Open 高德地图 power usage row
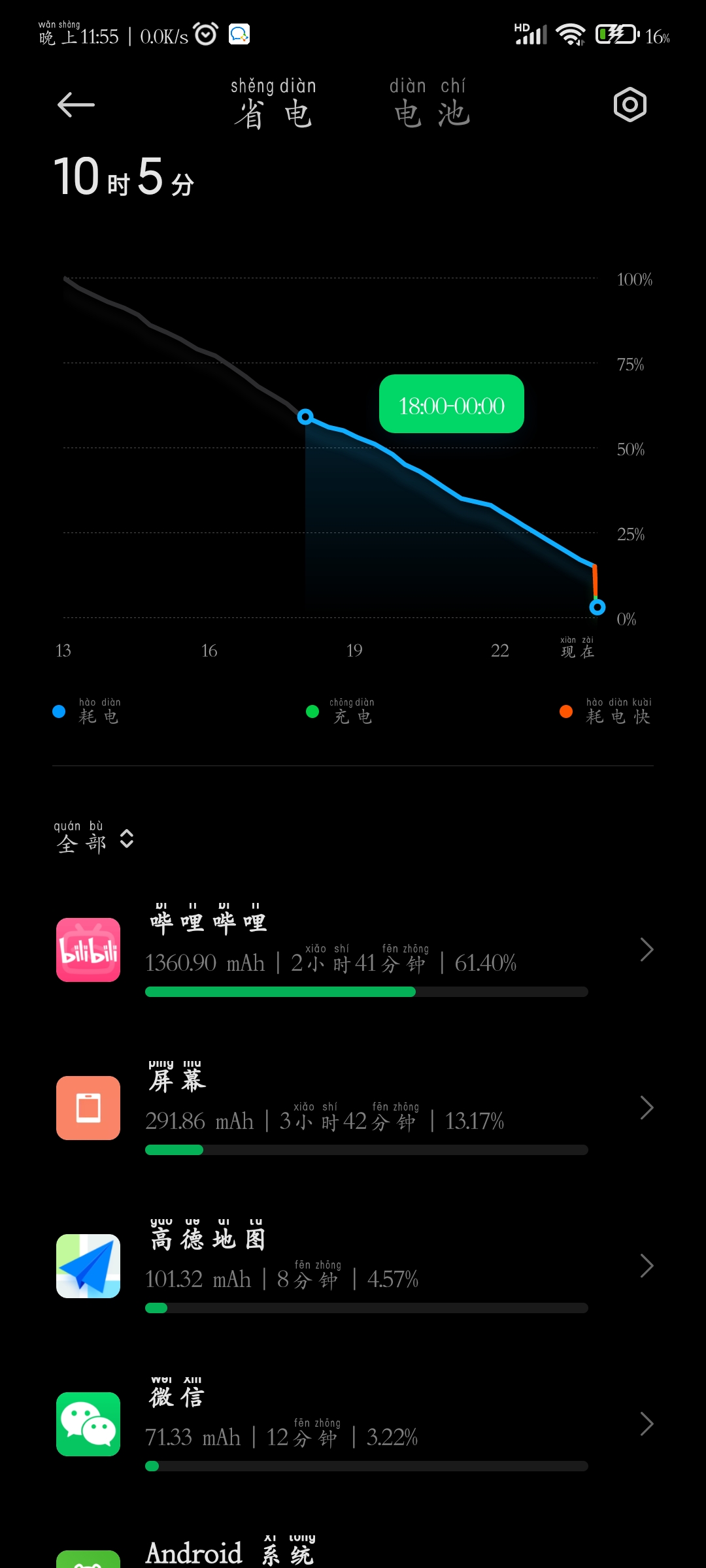Screen dimensions: 706x1568 click(353, 1266)
